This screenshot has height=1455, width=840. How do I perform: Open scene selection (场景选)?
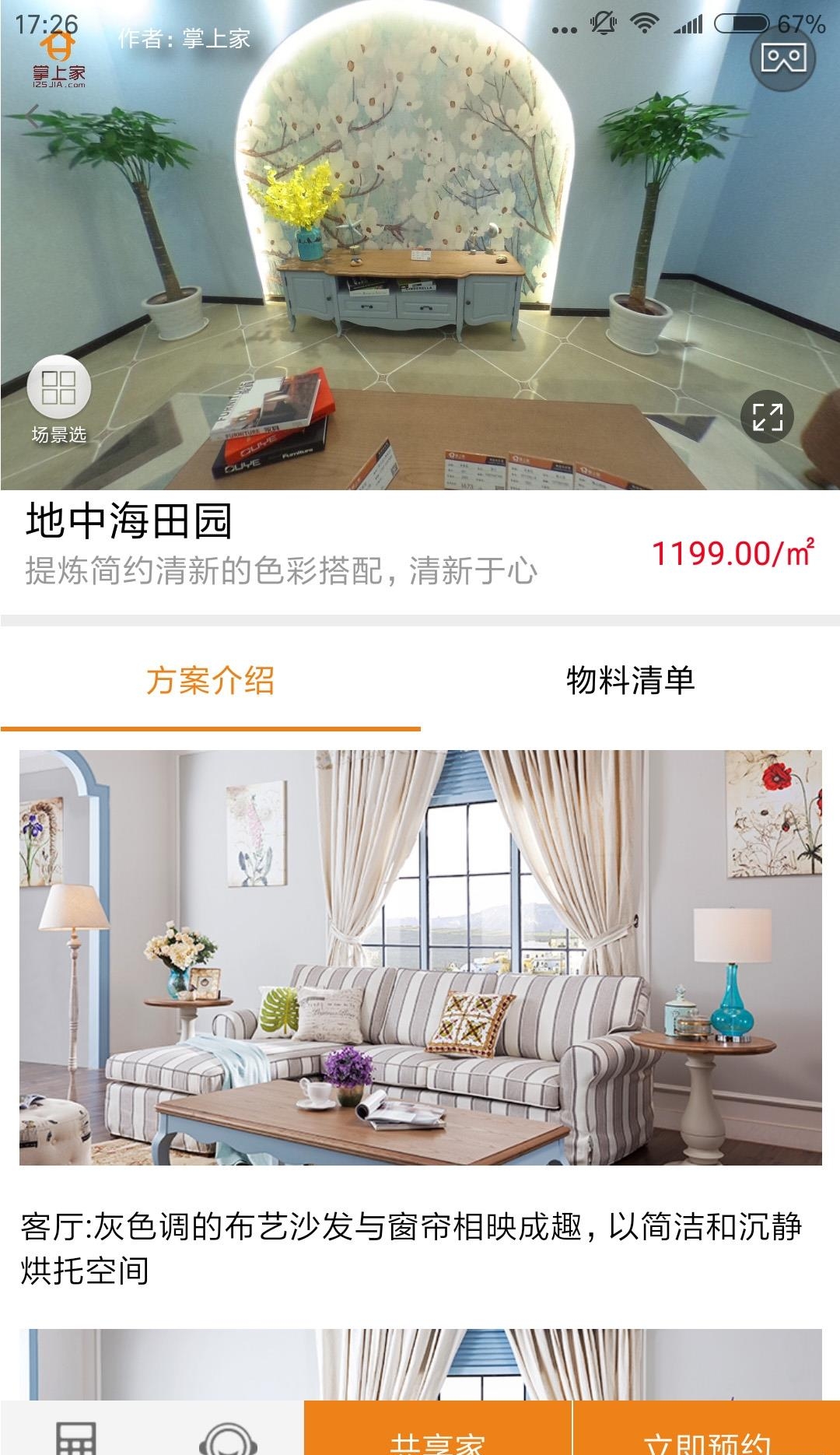tap(59, 387)
